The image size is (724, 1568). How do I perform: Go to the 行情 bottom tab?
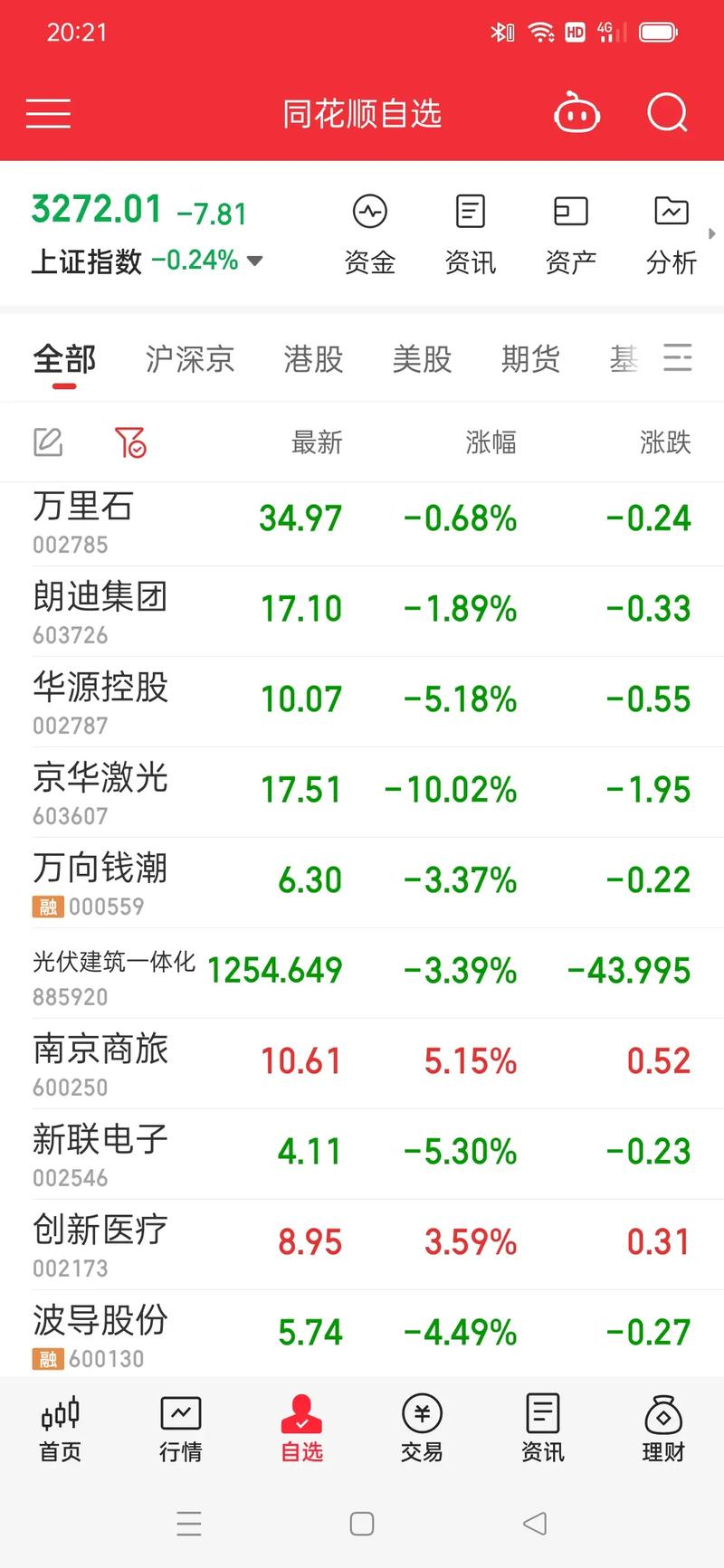[x=180, y=1428]
